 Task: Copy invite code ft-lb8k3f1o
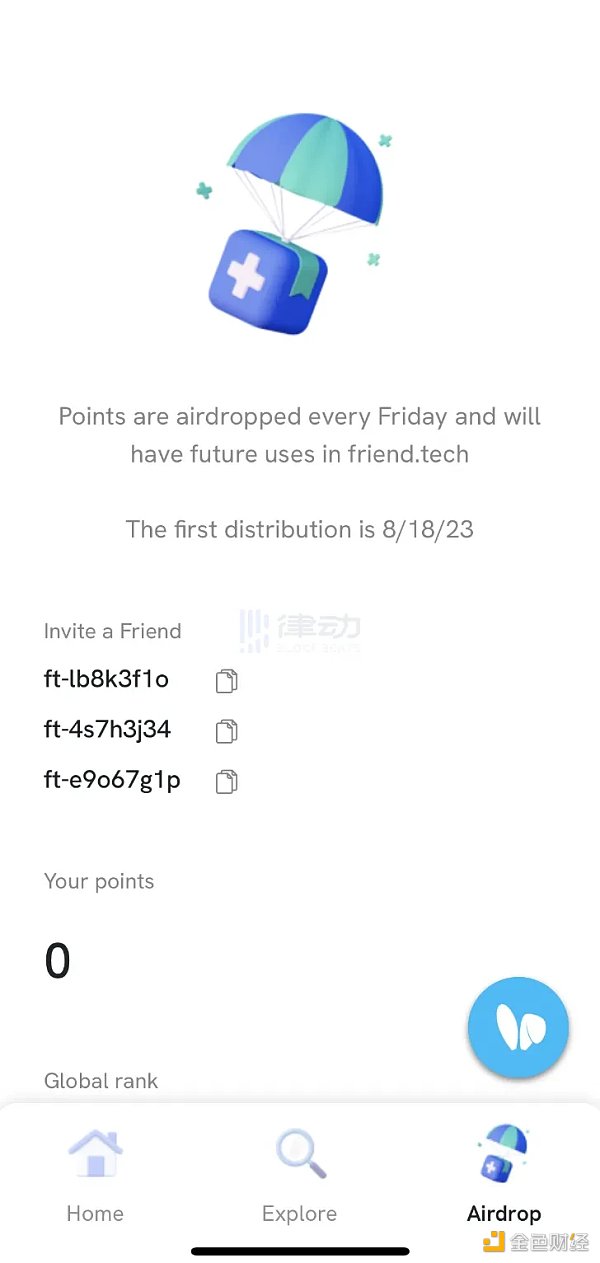tap(227, 681)
